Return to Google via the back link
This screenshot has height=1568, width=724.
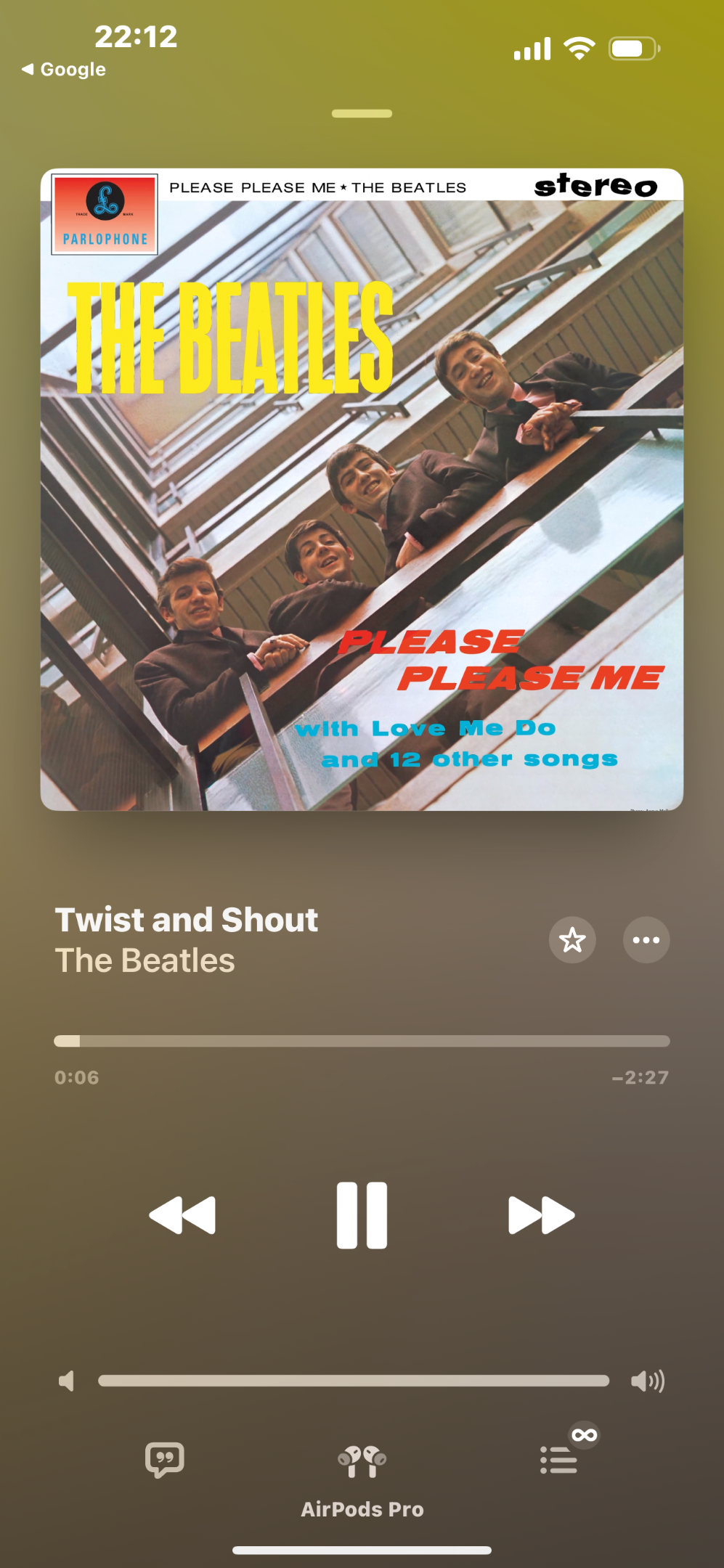[x=64, y=70]
